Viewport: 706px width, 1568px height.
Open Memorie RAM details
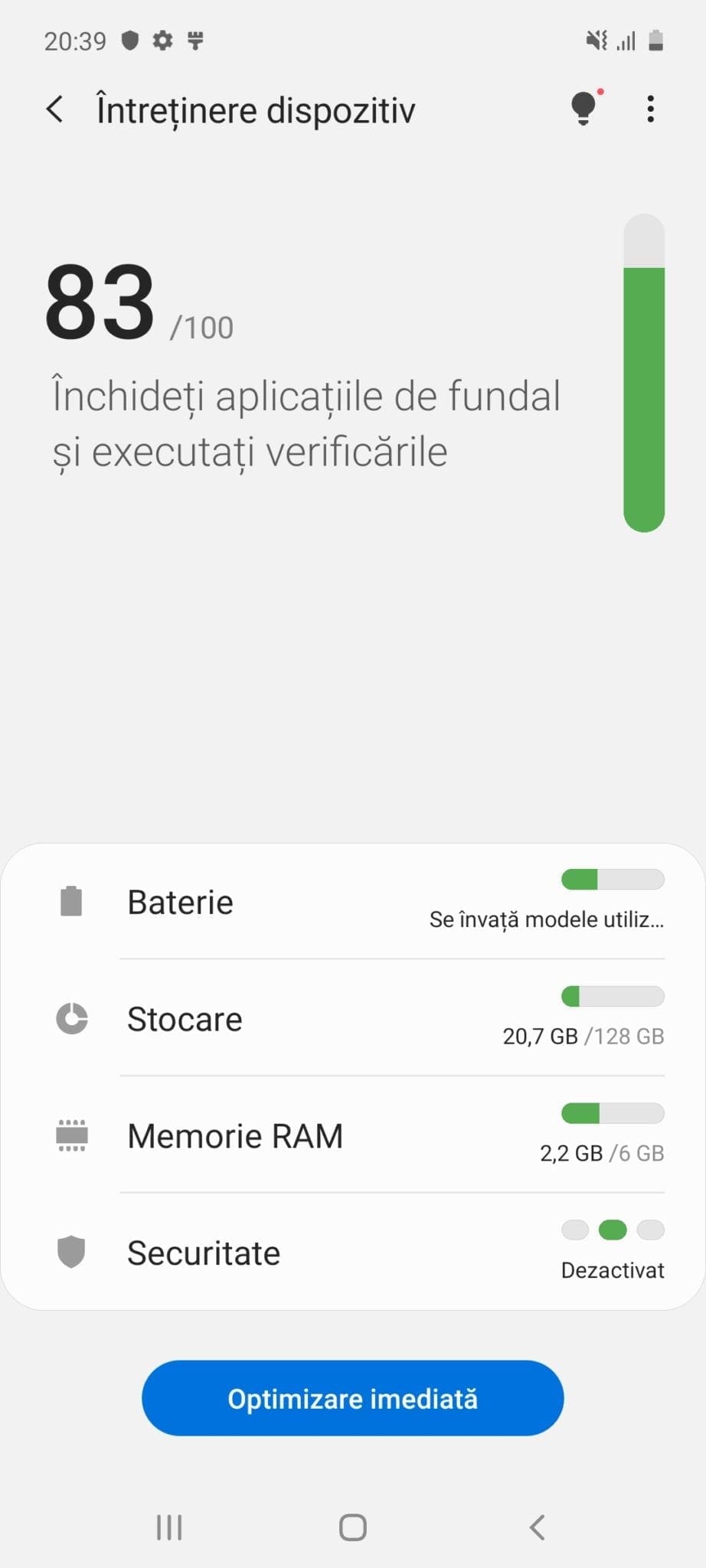pos(352,1136)
